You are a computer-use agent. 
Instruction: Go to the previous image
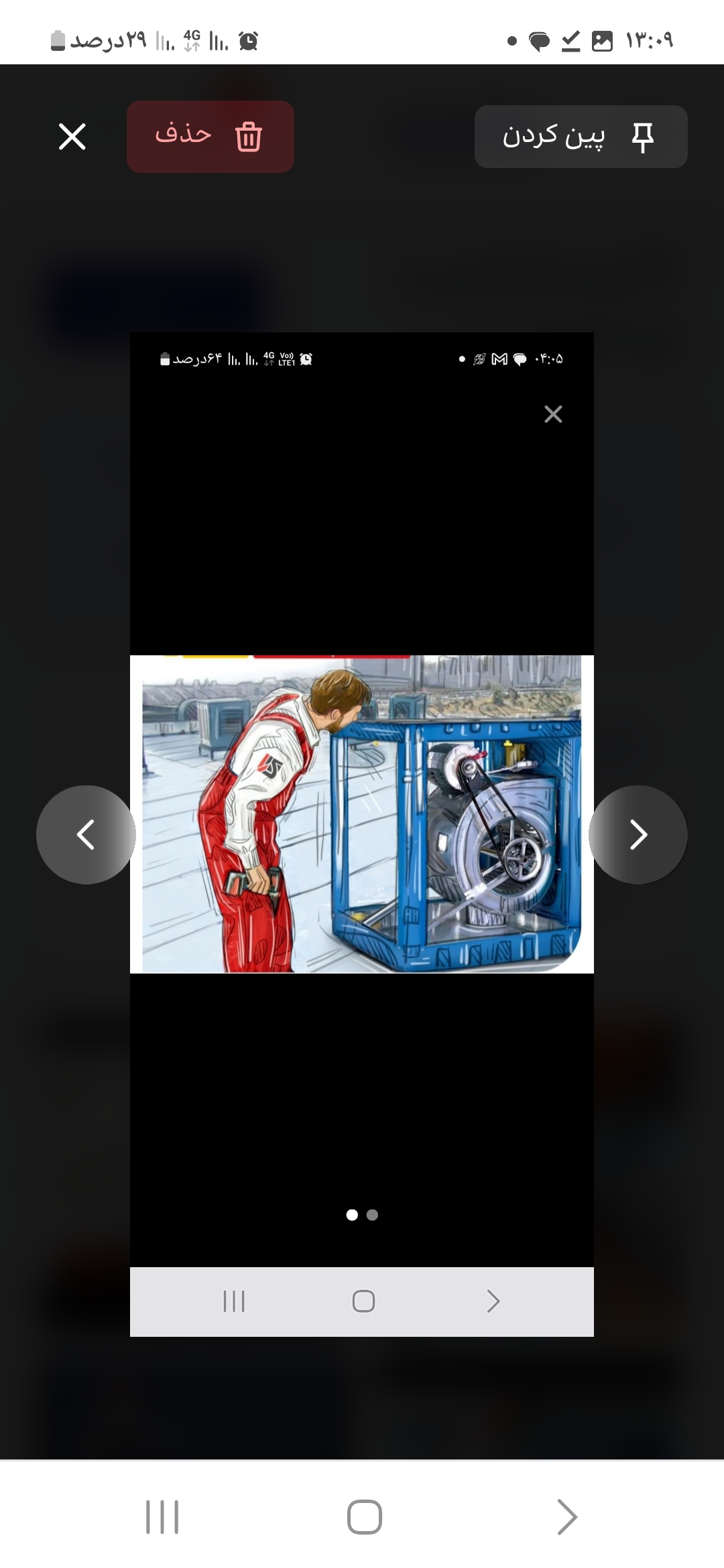coord(86,835)
